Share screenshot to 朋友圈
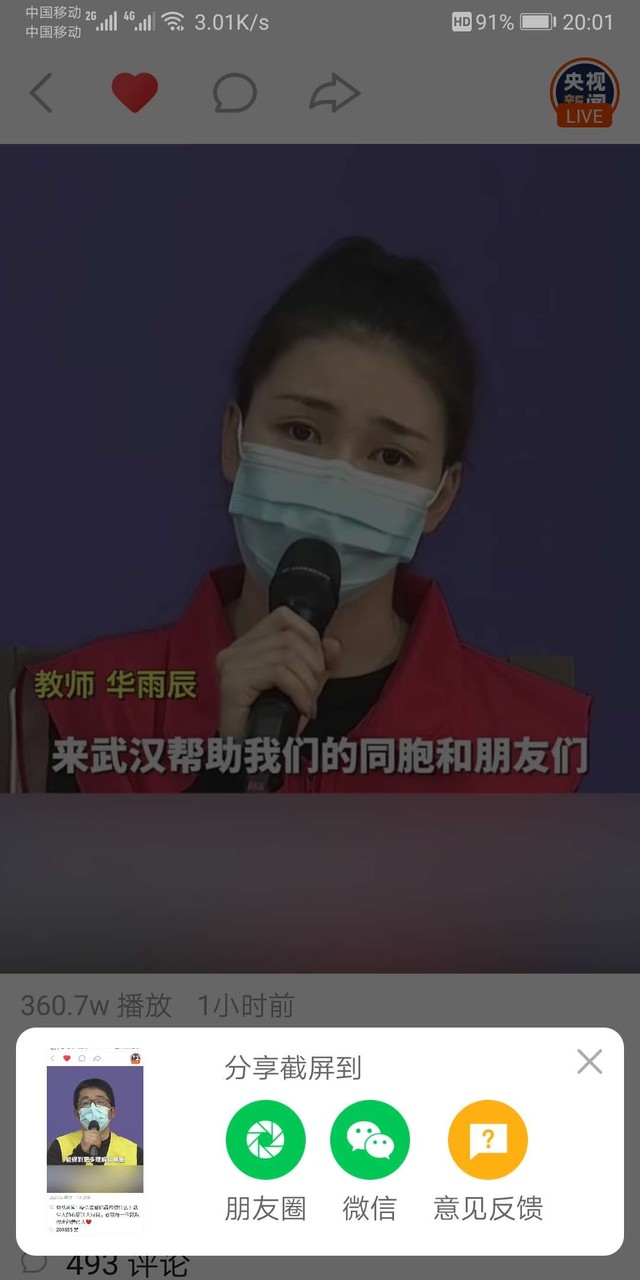The width and height of the screenshot is (640, 1280). click(x=266, y=1140)
